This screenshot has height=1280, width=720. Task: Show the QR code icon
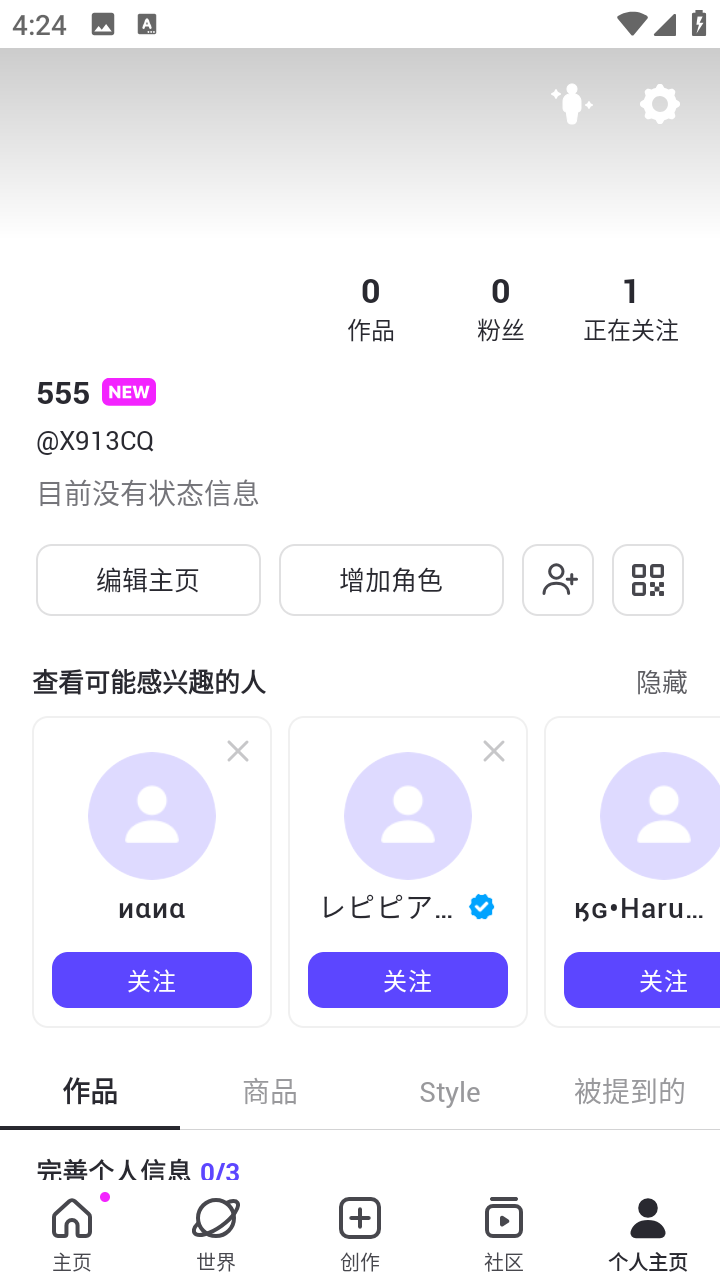(x=648, y=580)
